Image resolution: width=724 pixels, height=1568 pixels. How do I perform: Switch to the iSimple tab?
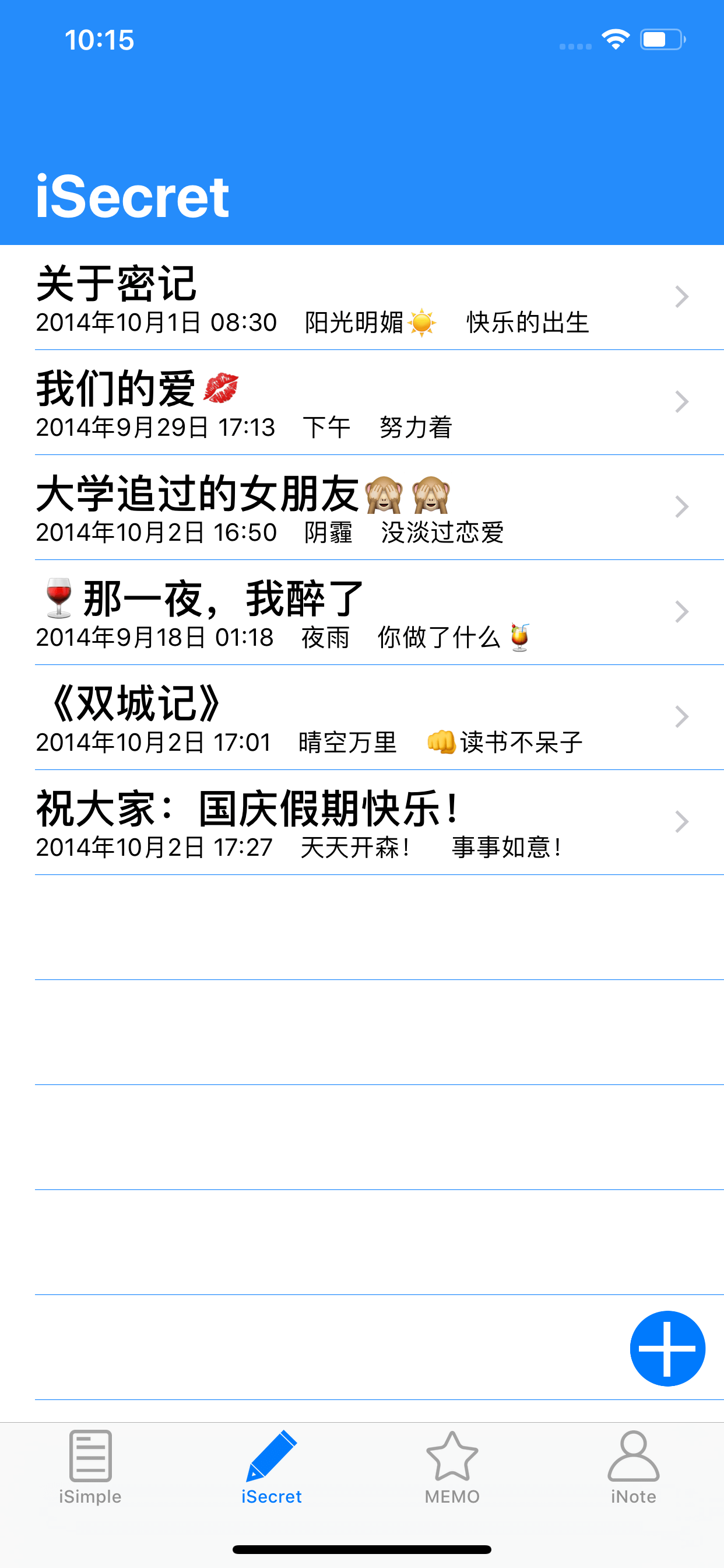coord(90,1467)
